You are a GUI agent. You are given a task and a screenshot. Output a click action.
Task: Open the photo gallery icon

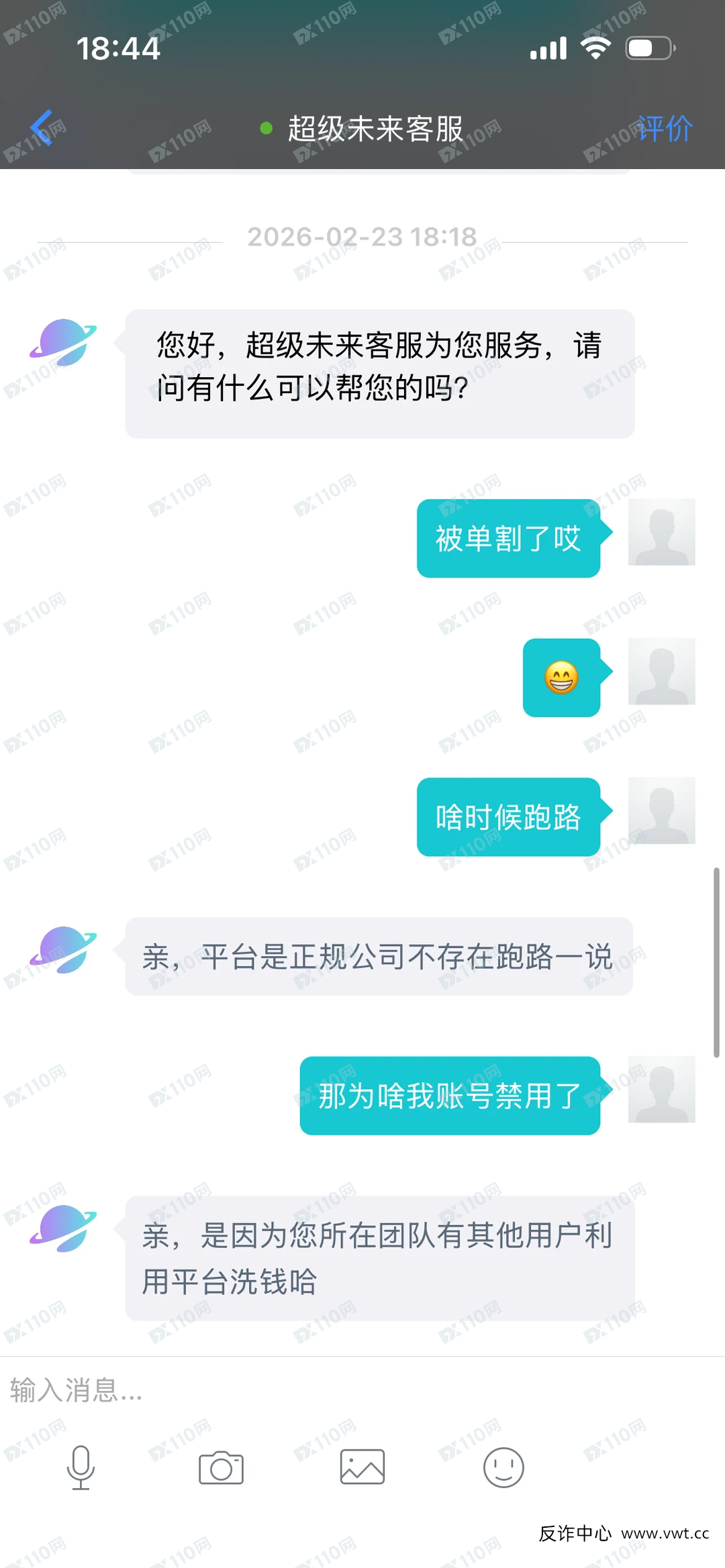tap(362, 1467)
